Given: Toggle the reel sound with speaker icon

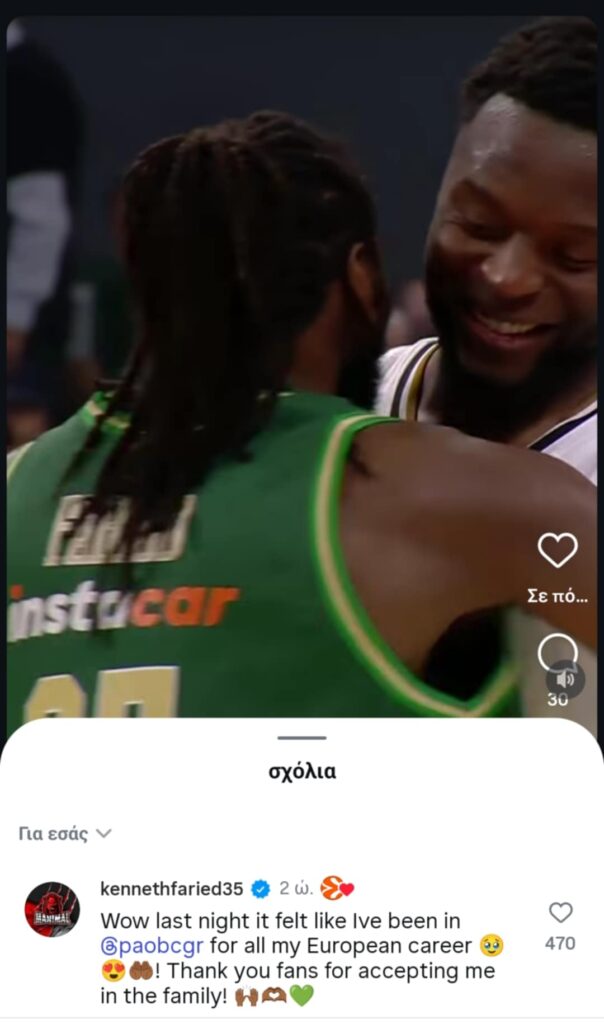Looking at the screenshot, I should (x=565, y=679).
